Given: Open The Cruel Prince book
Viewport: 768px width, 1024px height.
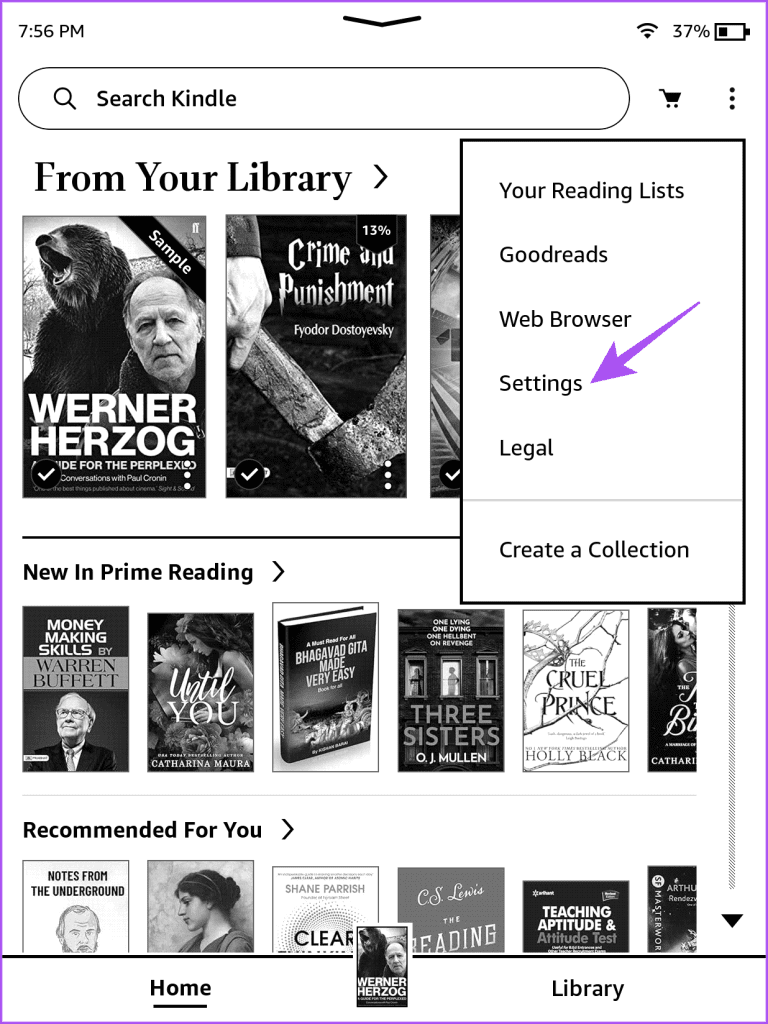Looking at the screenshot, I should click(575, 690).
